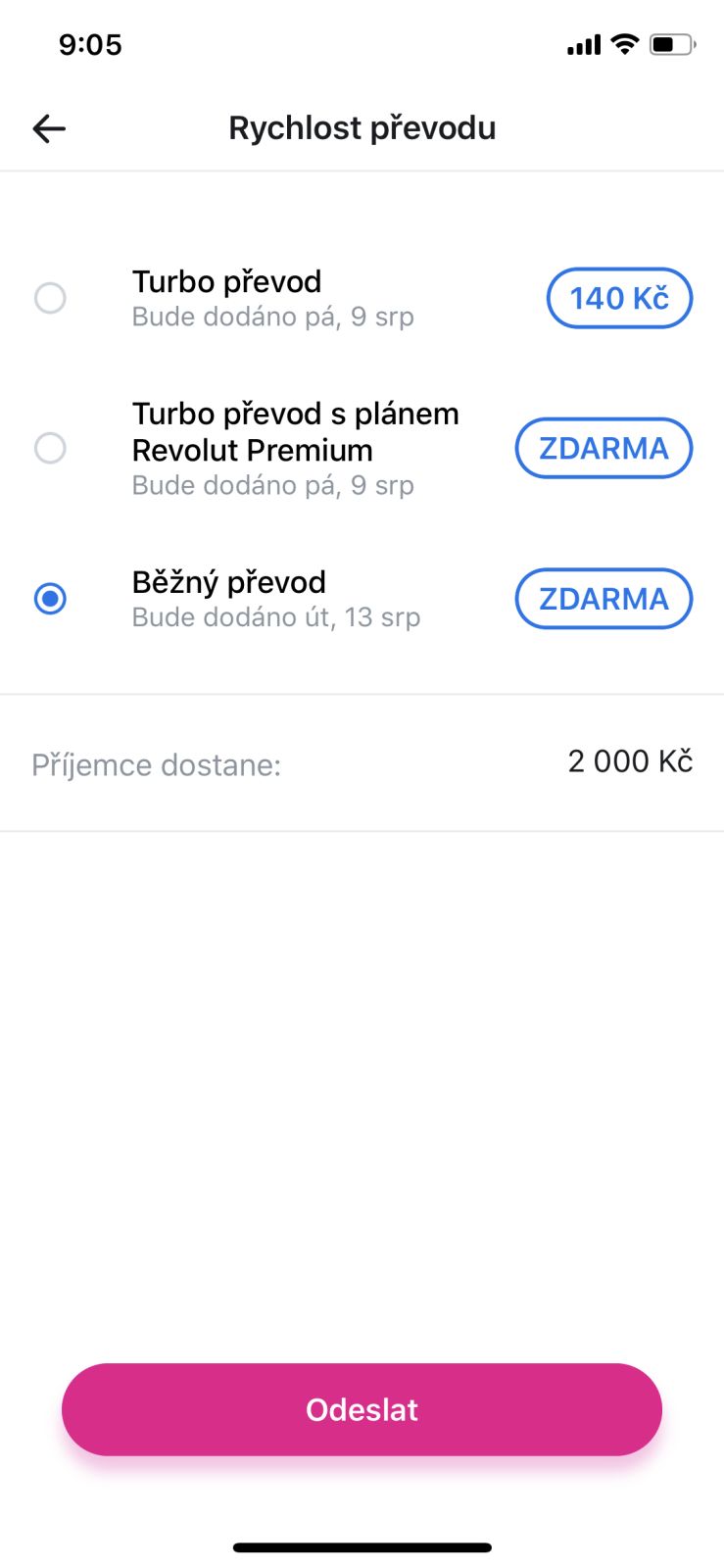
Task: Tap ZDARMA next to Běžný převod
Action: click(x=603, y=598)
